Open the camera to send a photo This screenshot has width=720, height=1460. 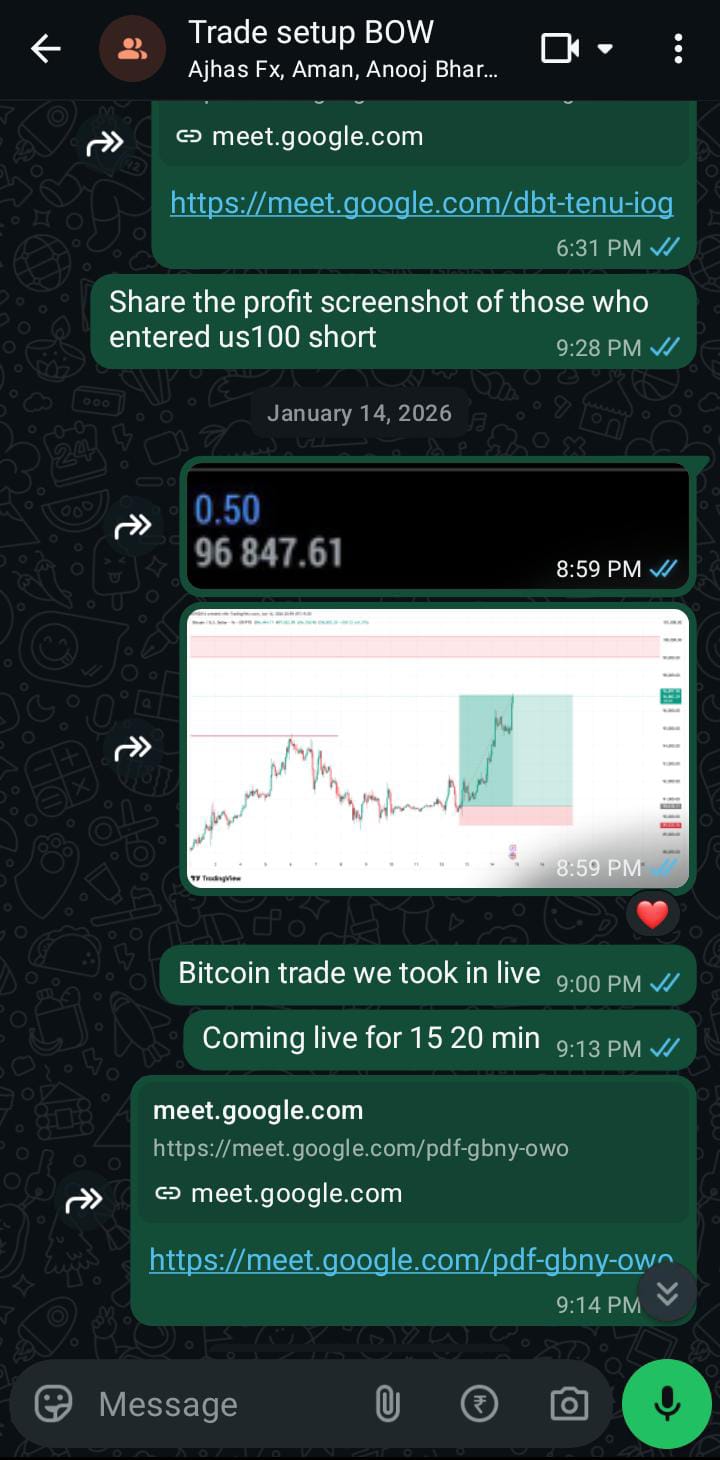click(569, 1404)
